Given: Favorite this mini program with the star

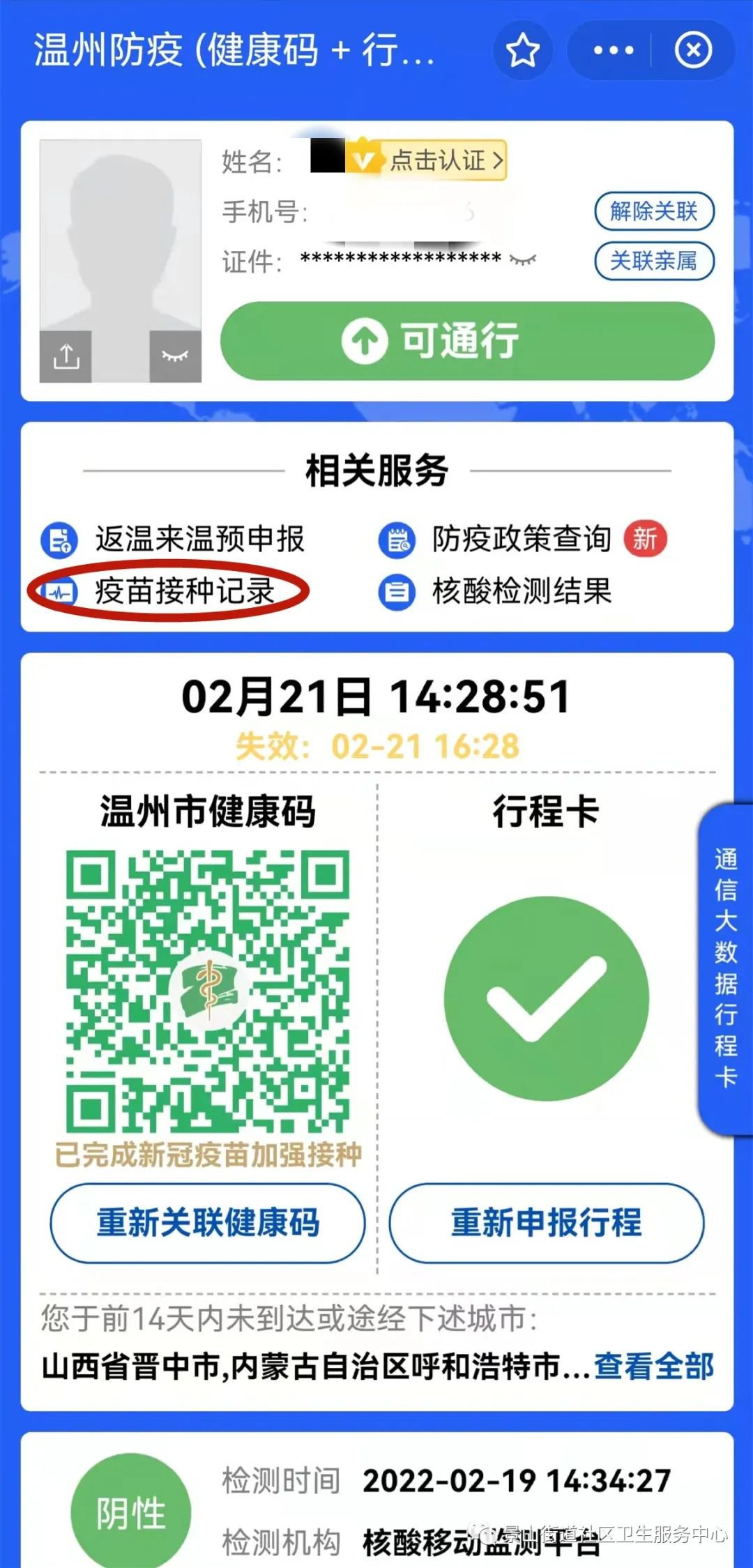Looking at the screenshot, I should tap(522, 51).
